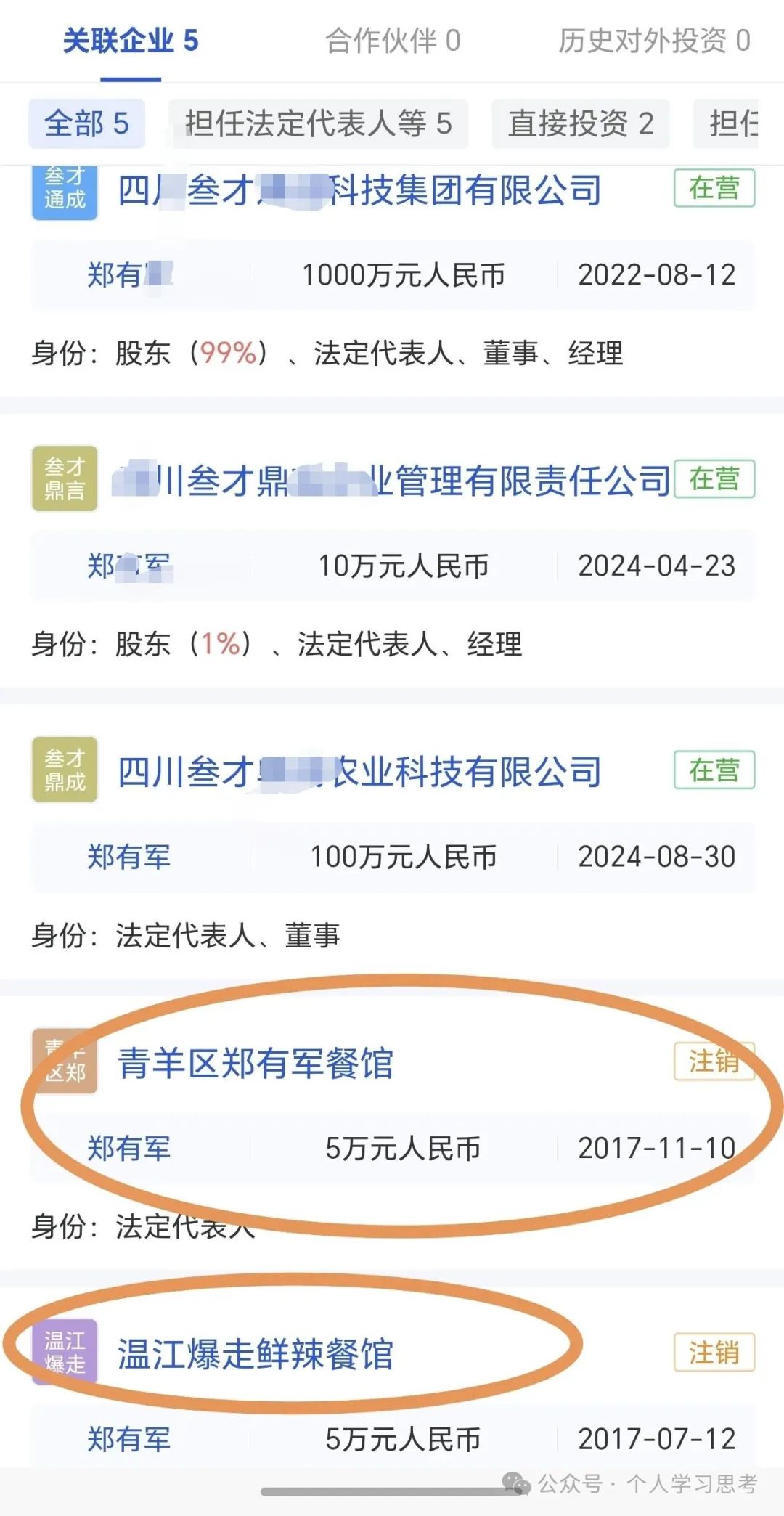Filter by 直接投资 2
Image resolution: width=784 pixels, height=1516 pixels.
click(x=580, y=123)
